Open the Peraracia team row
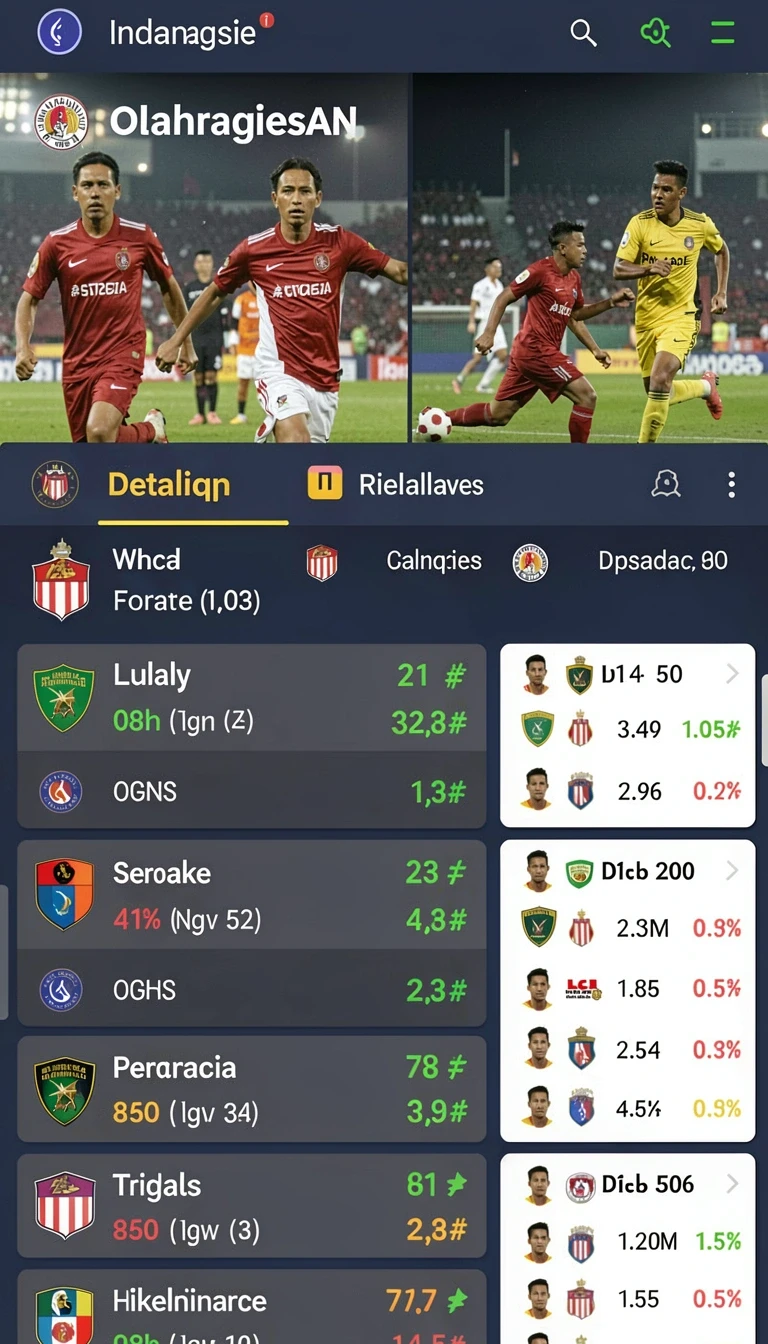 coord(252,1089)
